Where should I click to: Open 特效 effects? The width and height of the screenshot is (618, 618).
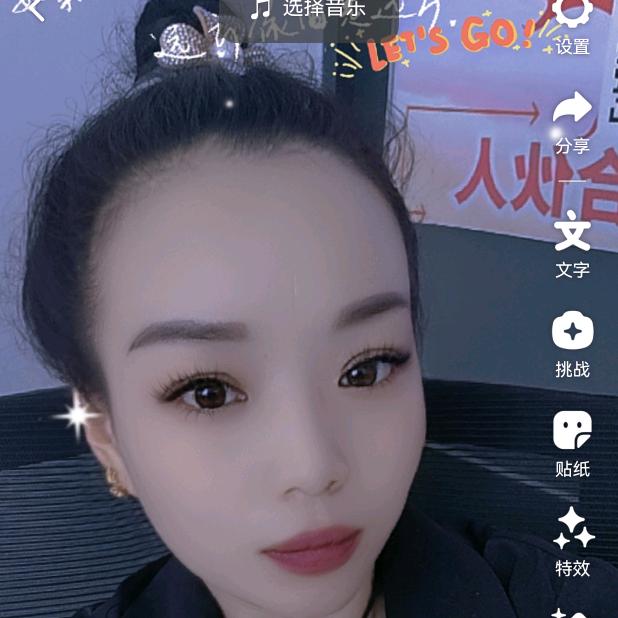point(572,541)
